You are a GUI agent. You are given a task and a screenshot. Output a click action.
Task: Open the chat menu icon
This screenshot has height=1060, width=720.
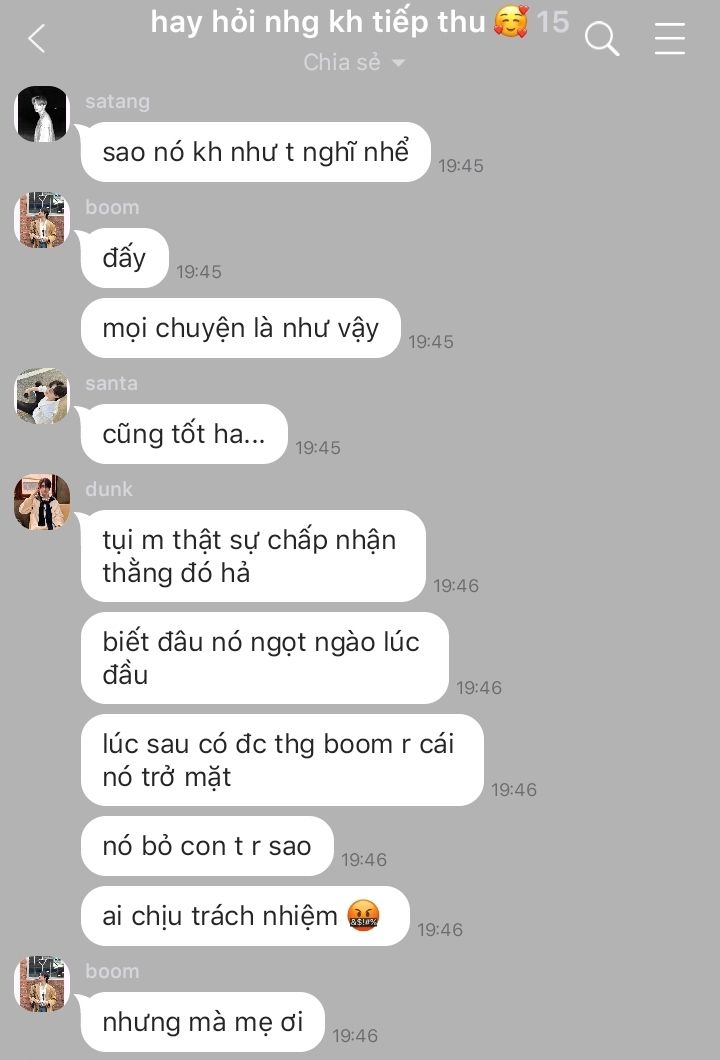coord(669,39)
